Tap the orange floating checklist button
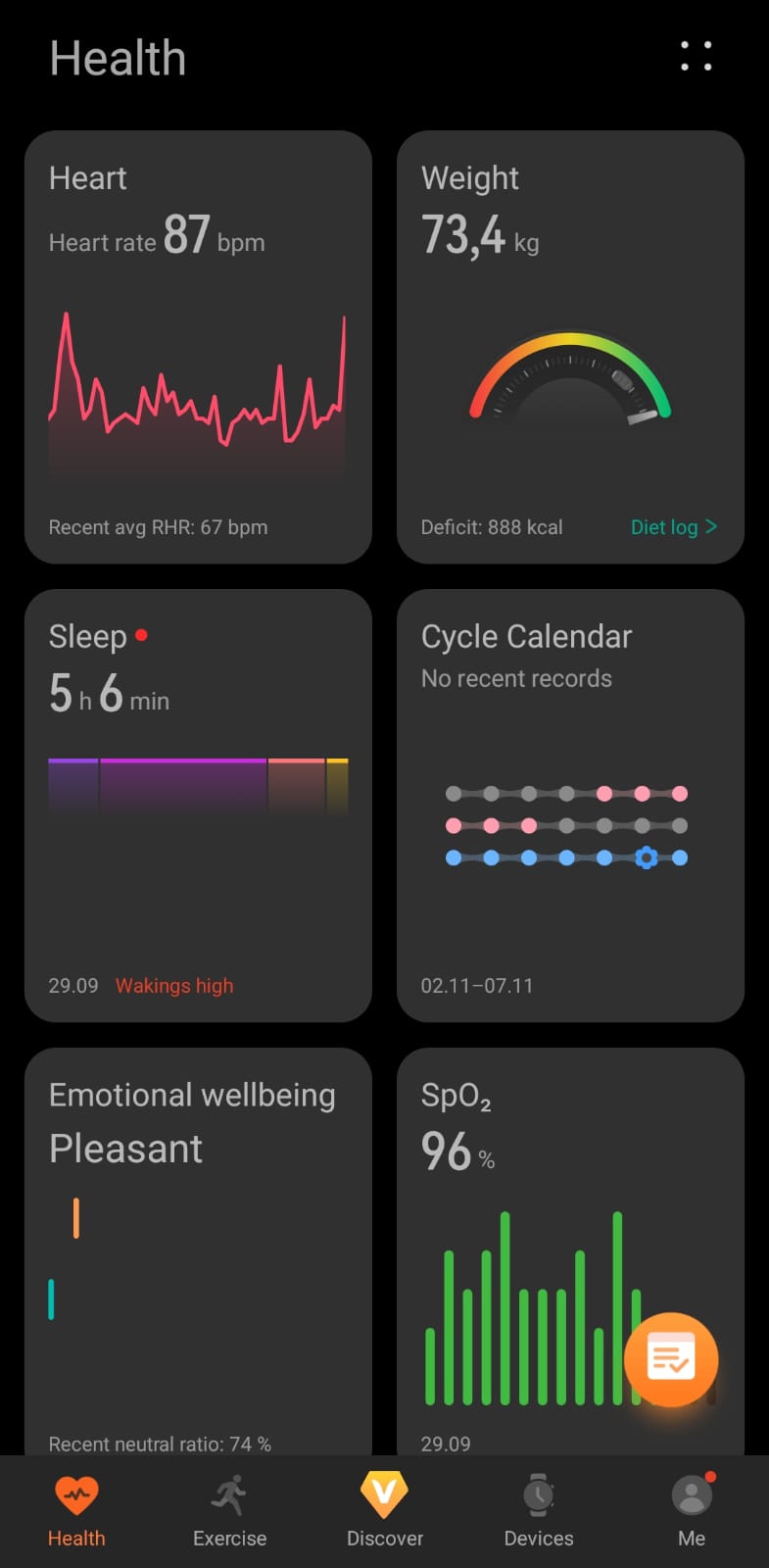Viewport: 769px width, 1568px height. click(x=671, y=1359)
